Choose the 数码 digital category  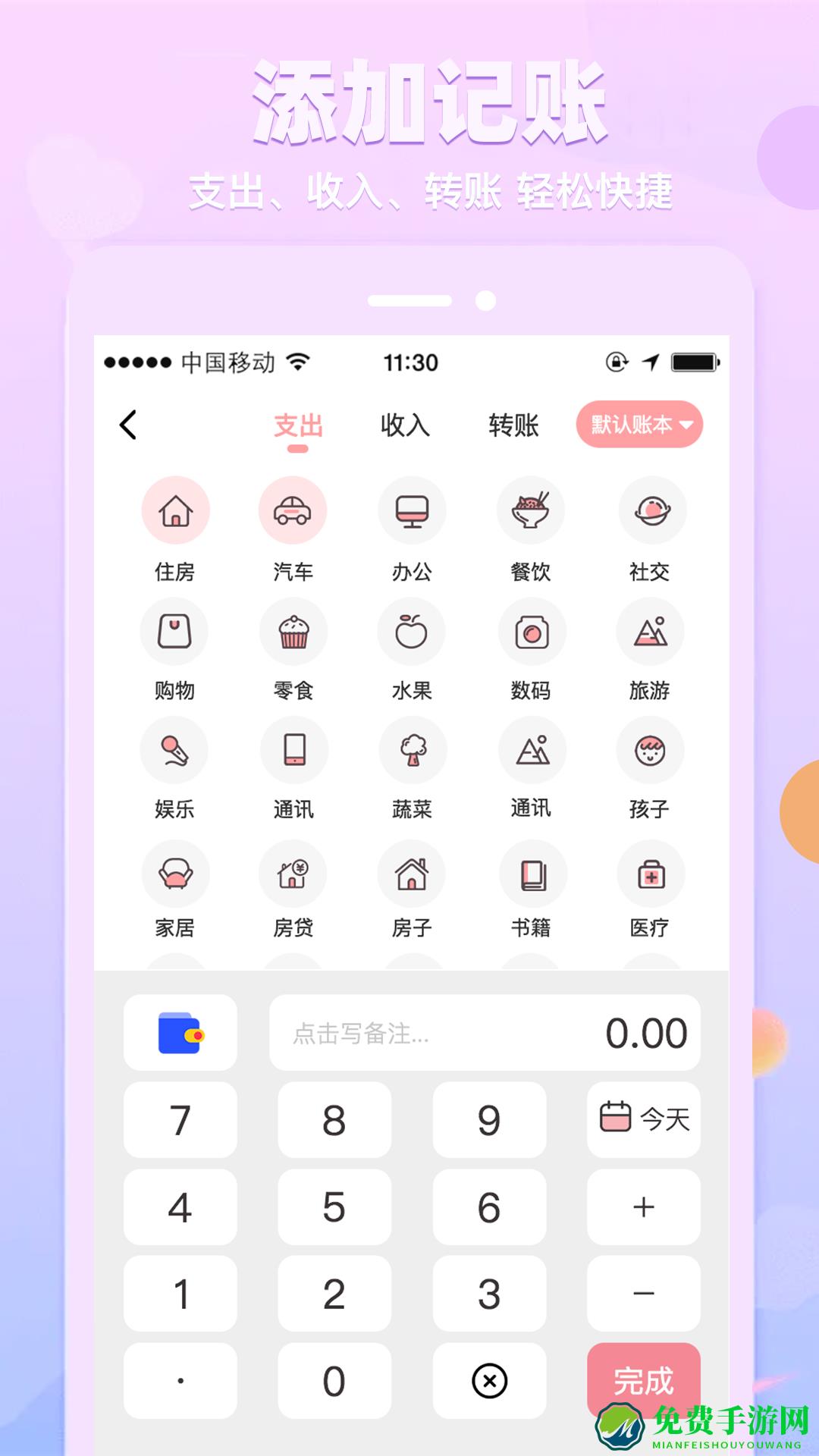tap(531, 631)
